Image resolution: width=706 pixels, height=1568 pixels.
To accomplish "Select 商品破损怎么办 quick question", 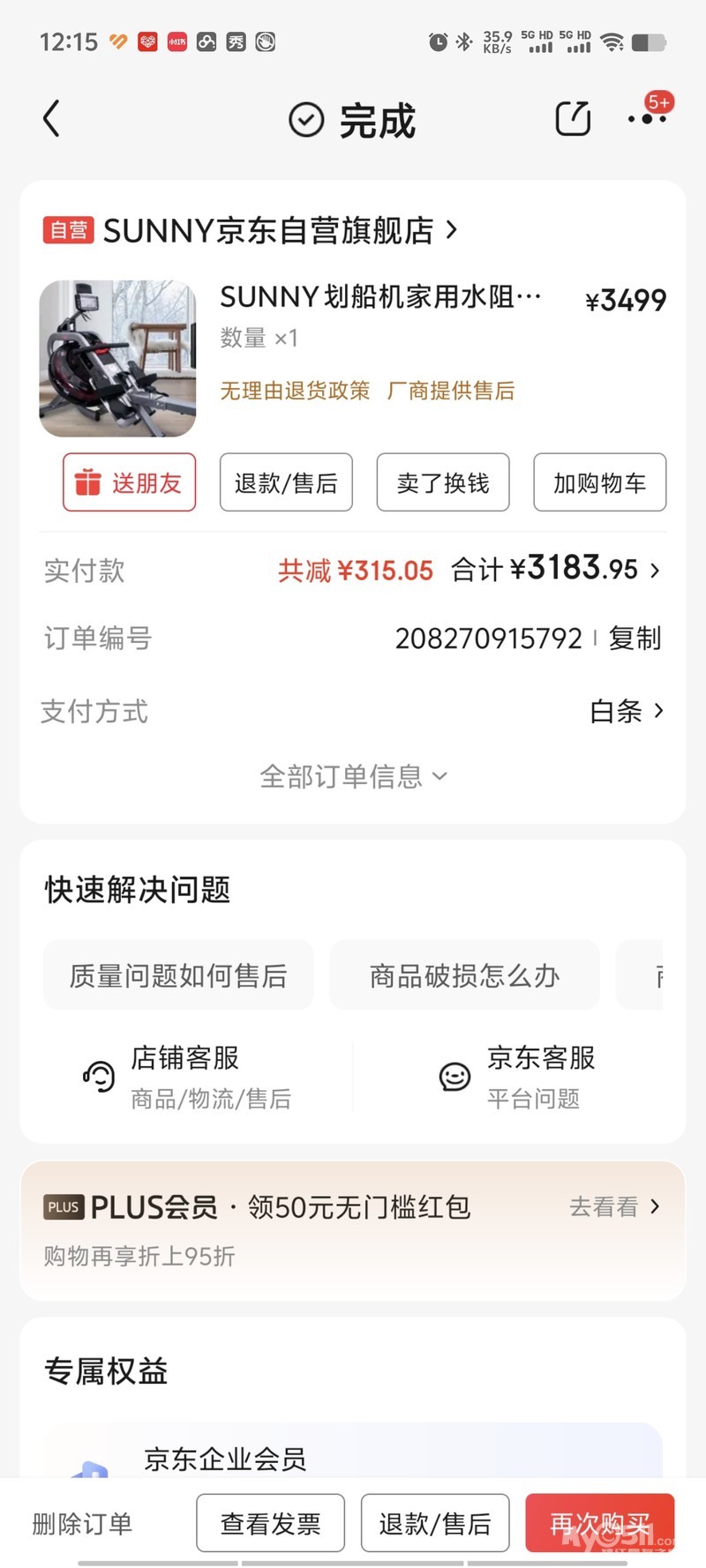I will 464,975.
